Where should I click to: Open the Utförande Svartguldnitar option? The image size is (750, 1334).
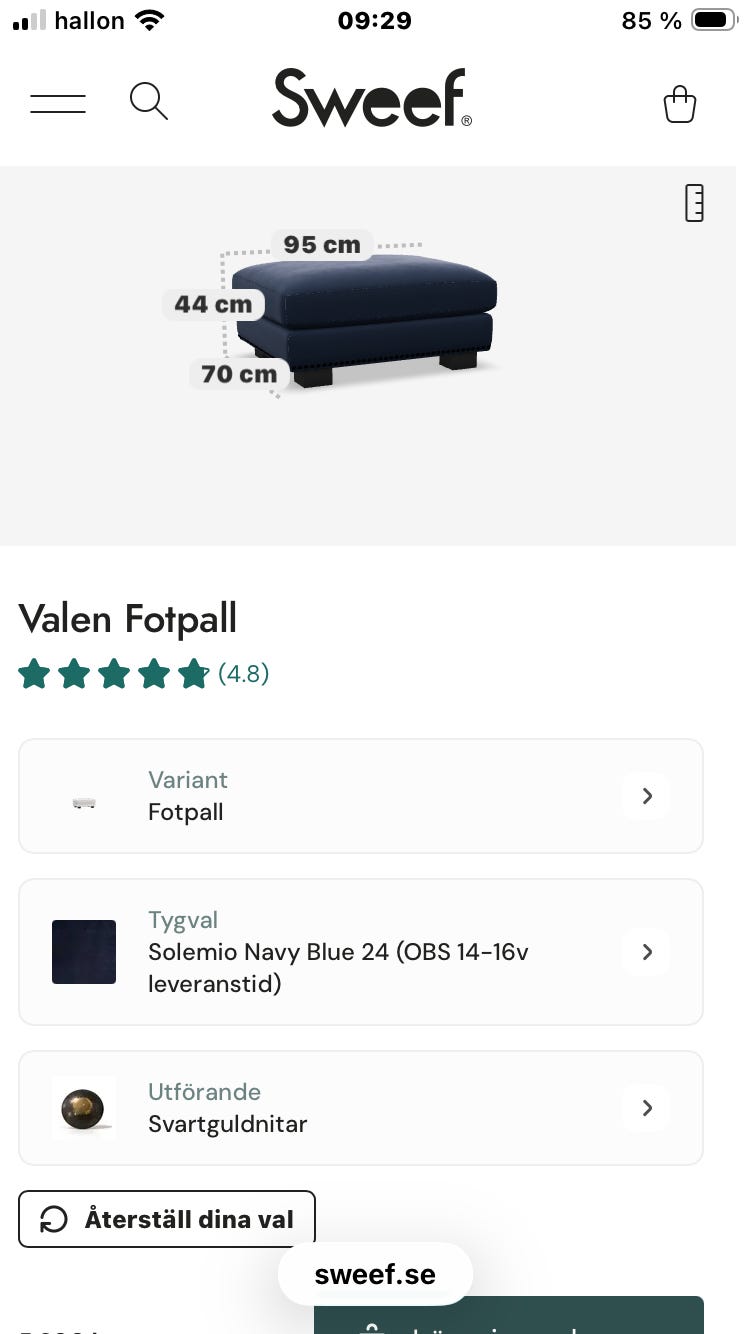point(361,1108)
